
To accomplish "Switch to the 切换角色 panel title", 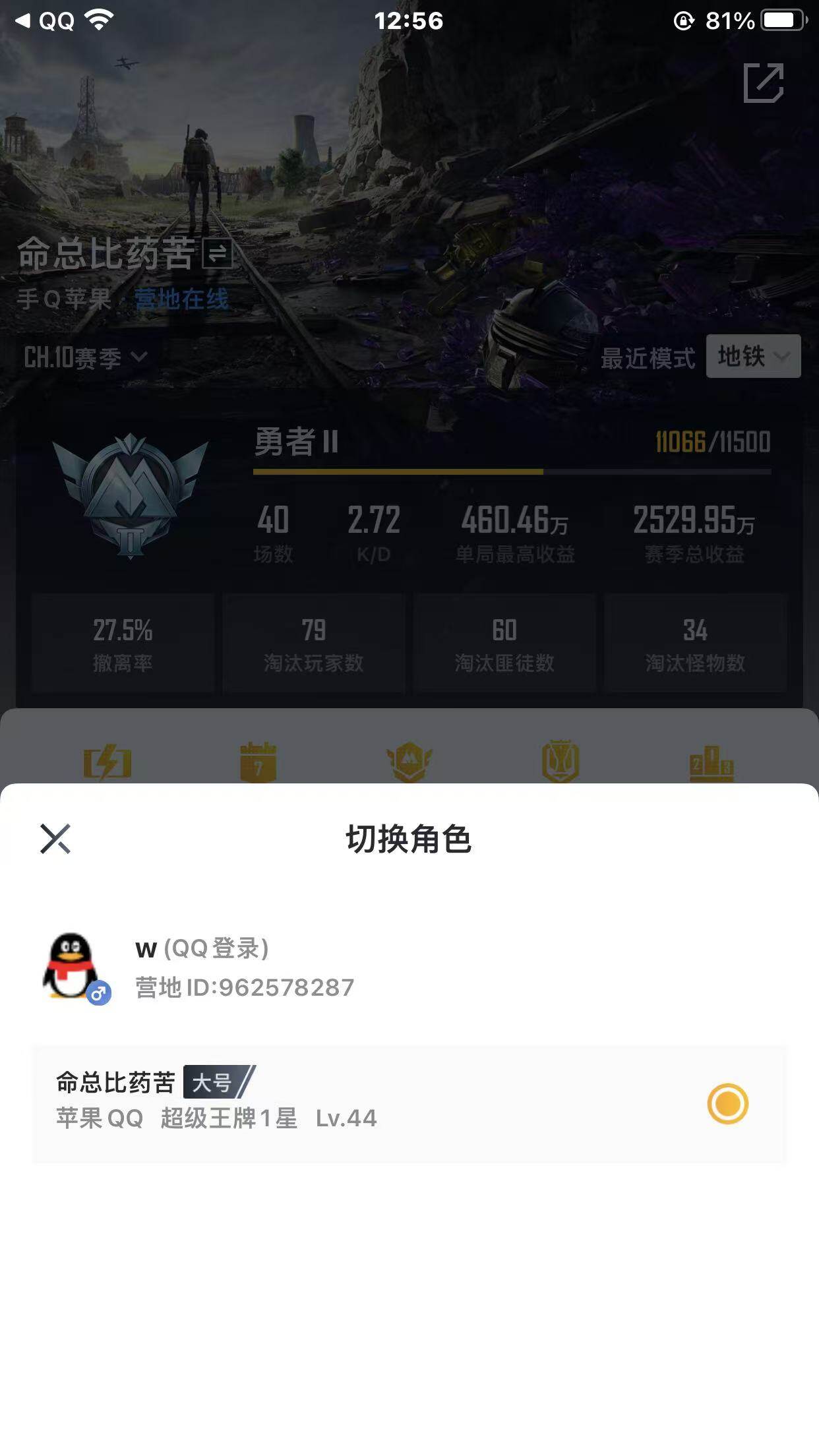I will 409,839.
